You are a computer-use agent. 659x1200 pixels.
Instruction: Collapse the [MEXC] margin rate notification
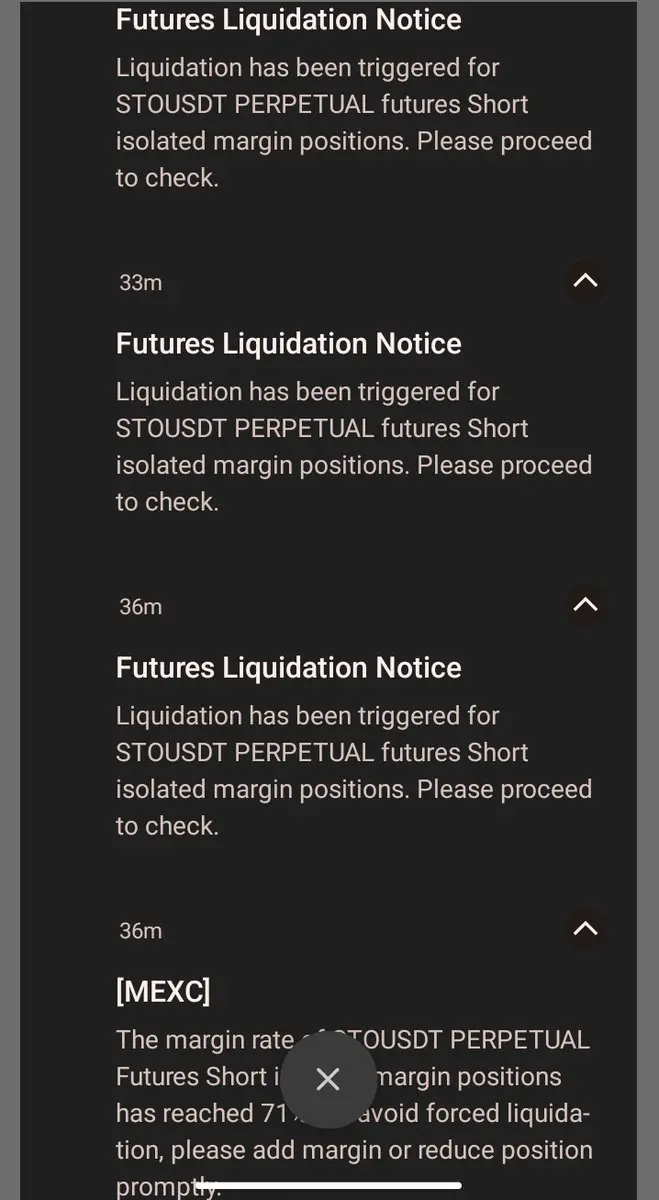[585, 929]
